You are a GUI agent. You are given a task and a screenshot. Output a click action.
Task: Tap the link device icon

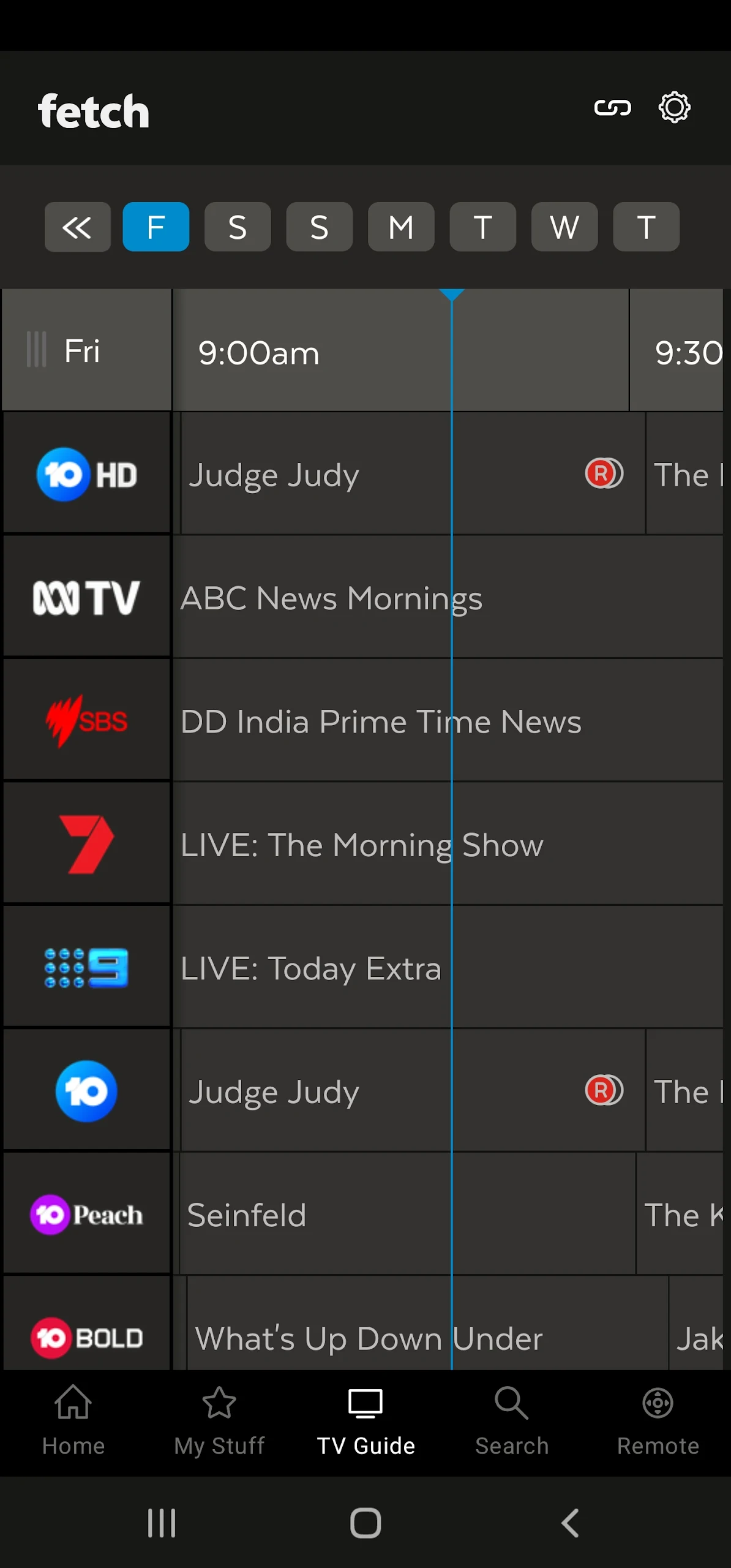pos(612,108)
